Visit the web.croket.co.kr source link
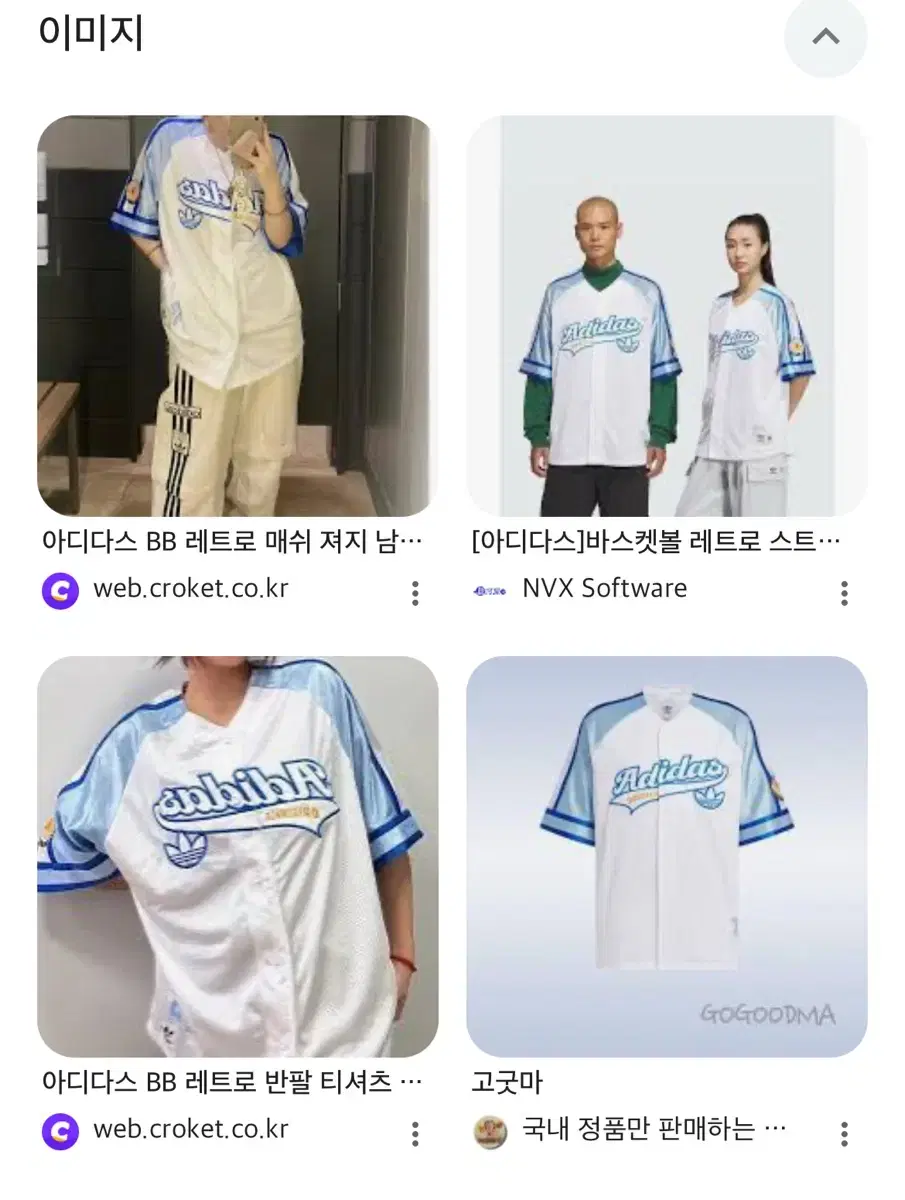Viewport: 905px width, 1200px height. pyautogui.click(x=190, y=590)
